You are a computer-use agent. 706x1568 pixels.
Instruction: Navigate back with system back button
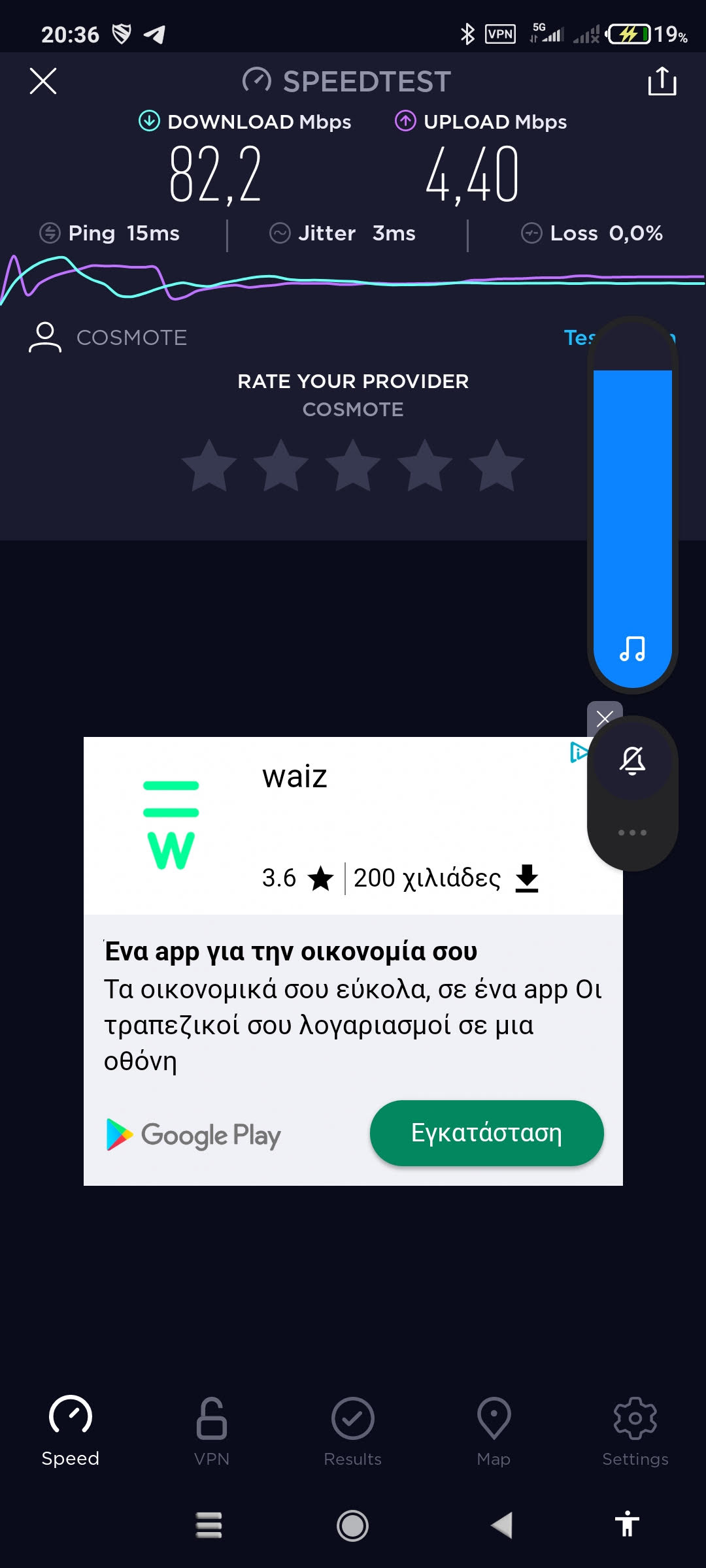501,1526
